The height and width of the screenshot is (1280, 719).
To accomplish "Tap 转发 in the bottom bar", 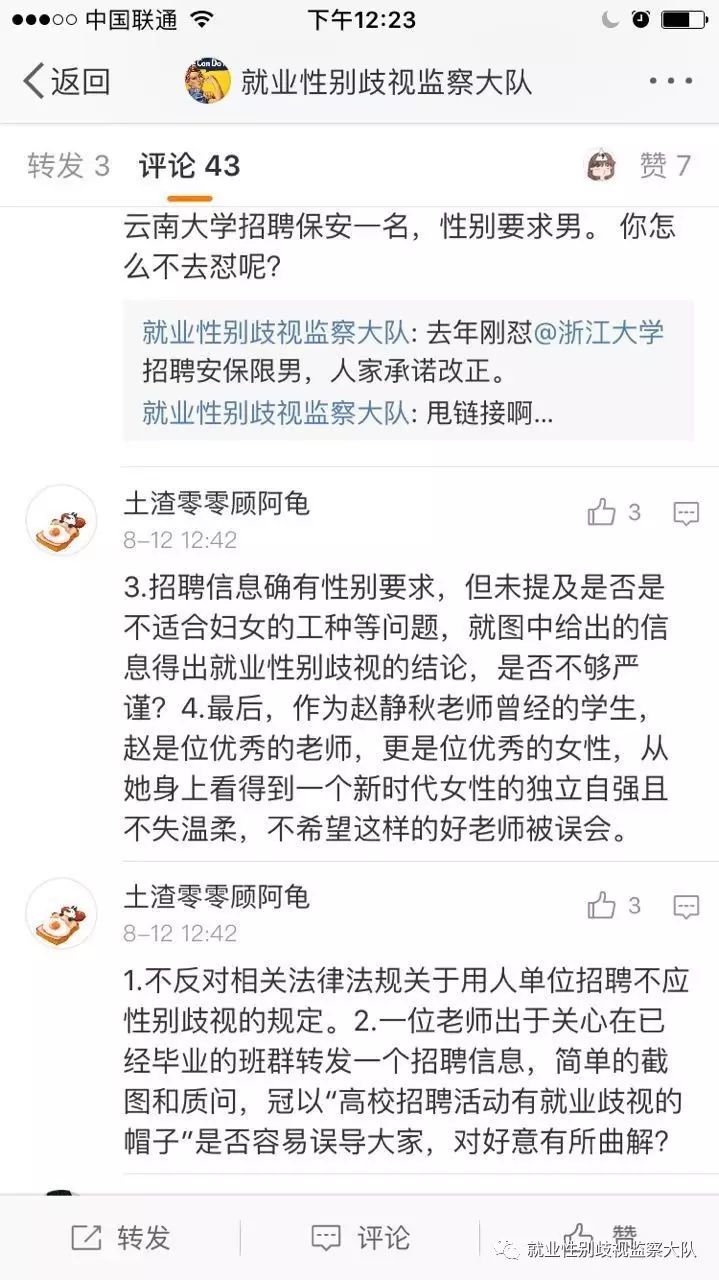I will pyautogui.click(x=120, y=1238).
